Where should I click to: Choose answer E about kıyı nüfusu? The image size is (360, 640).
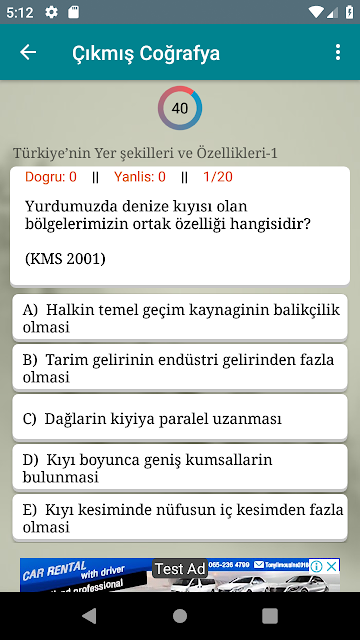(180, 518)
